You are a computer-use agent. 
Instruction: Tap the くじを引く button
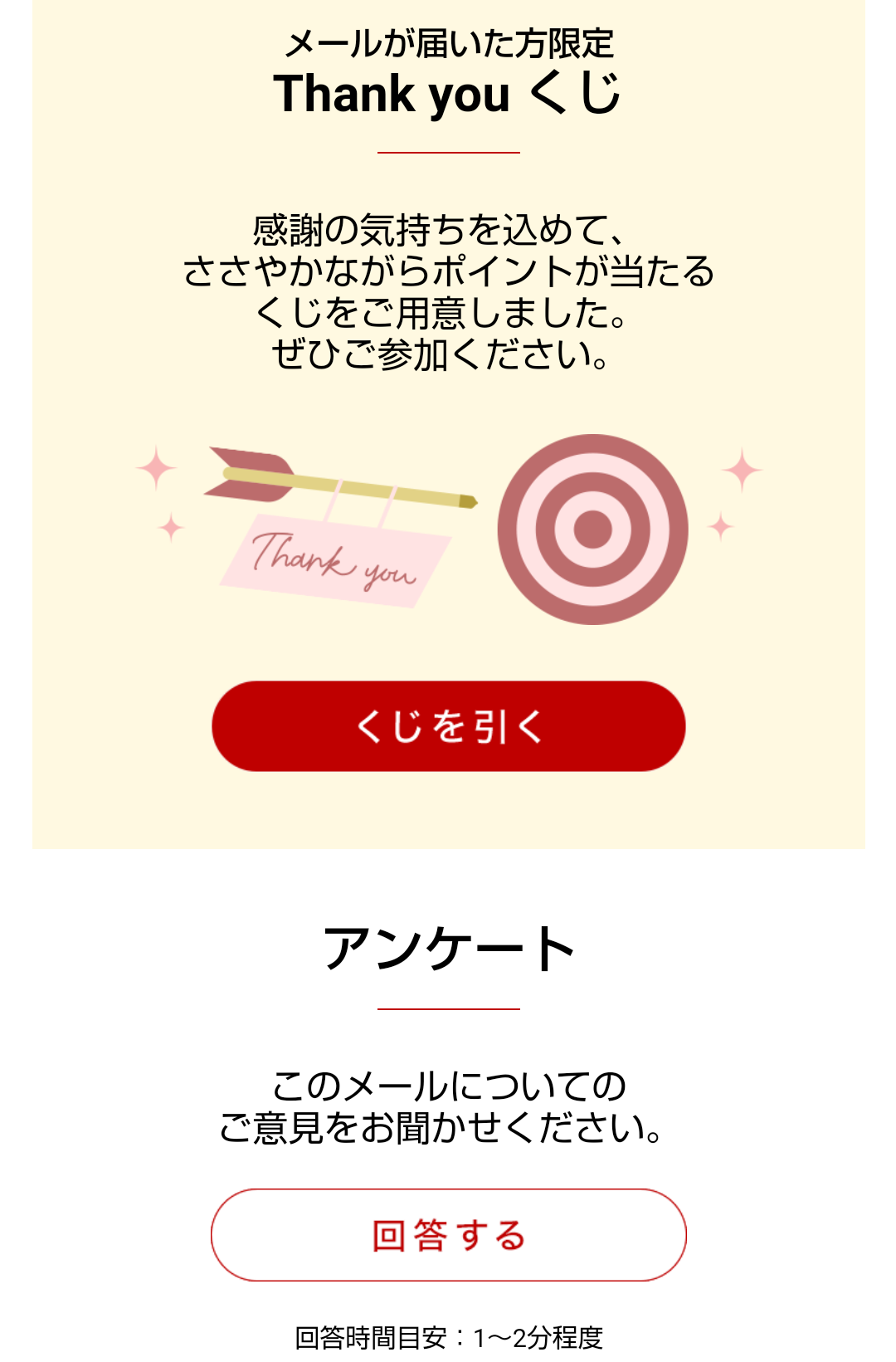(x=448, y=726)
